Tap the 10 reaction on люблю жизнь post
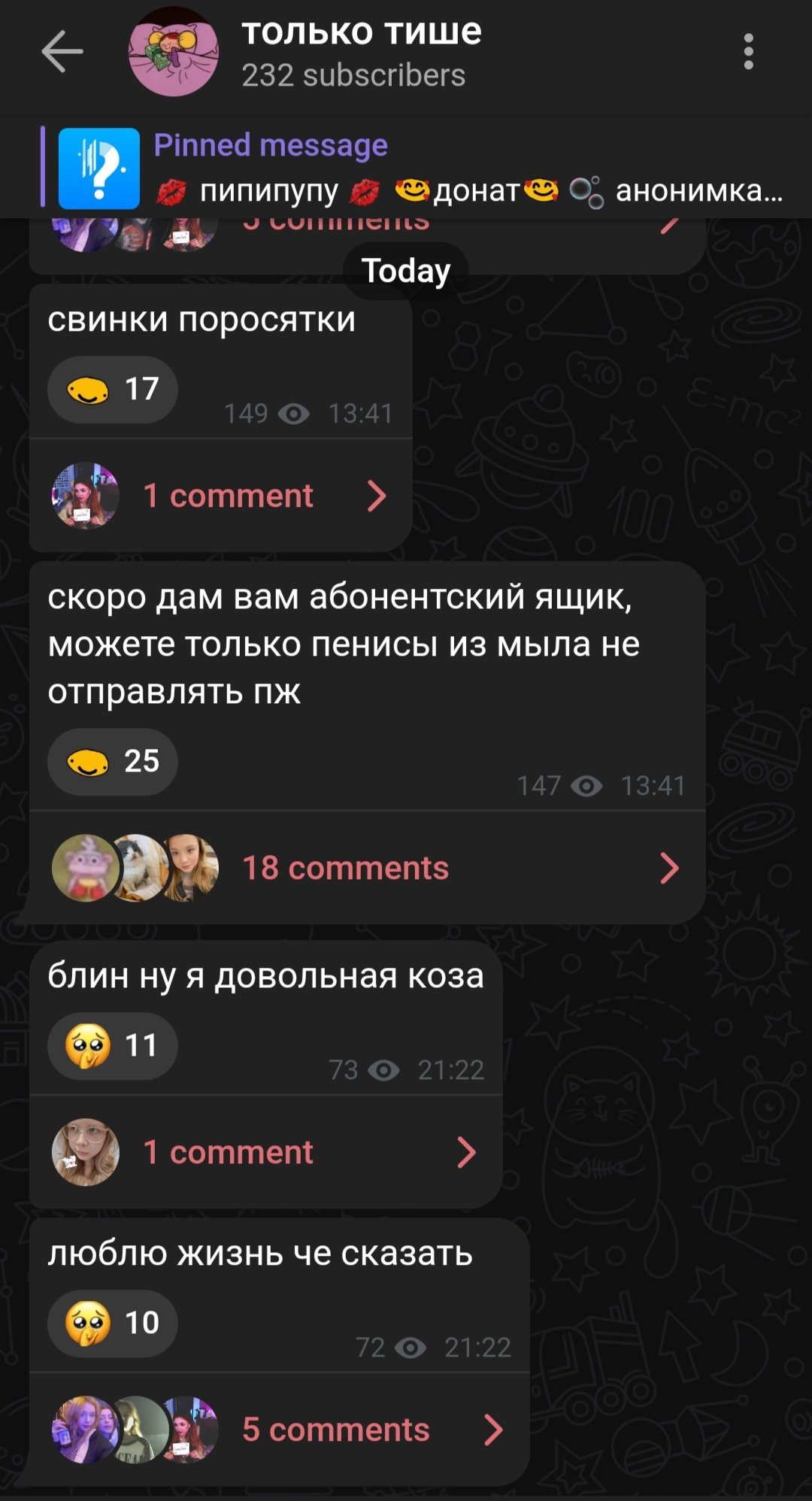 click(x=112, y=1324)
